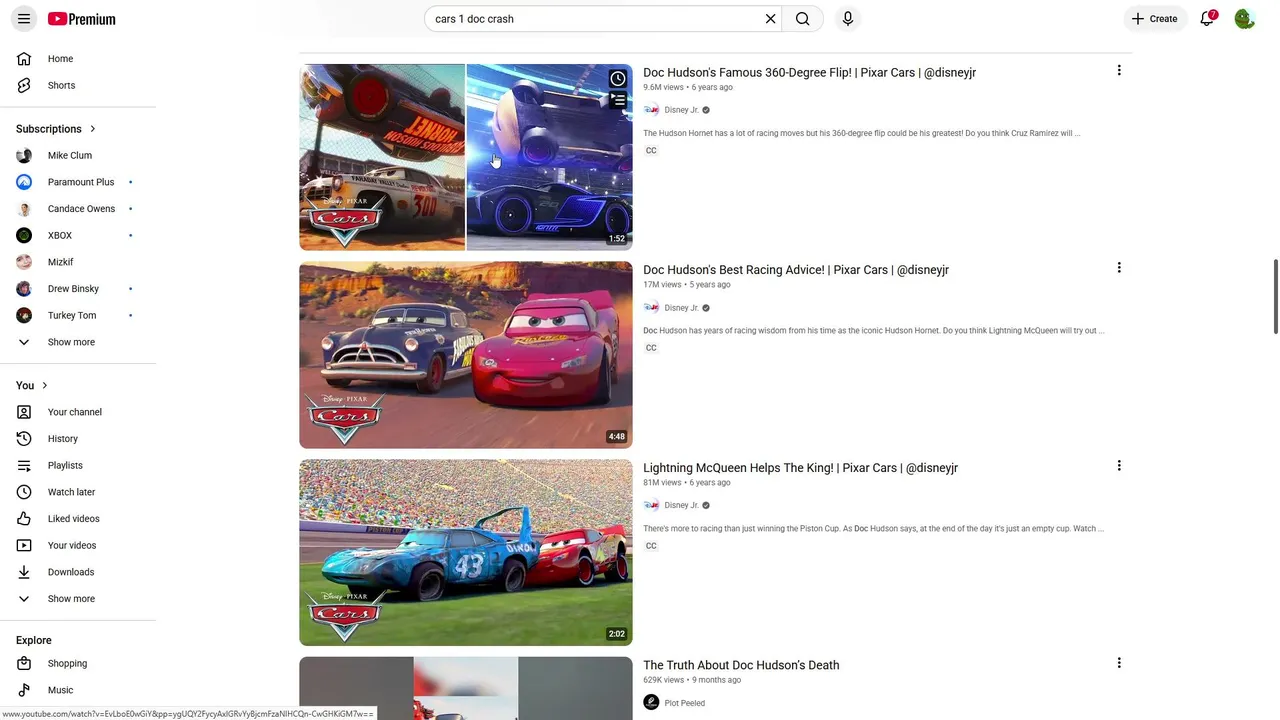Open Doc Hudson's Best Racing Advice video
The width and height of the screenshot is (1280, 720).
coord(795,270)
